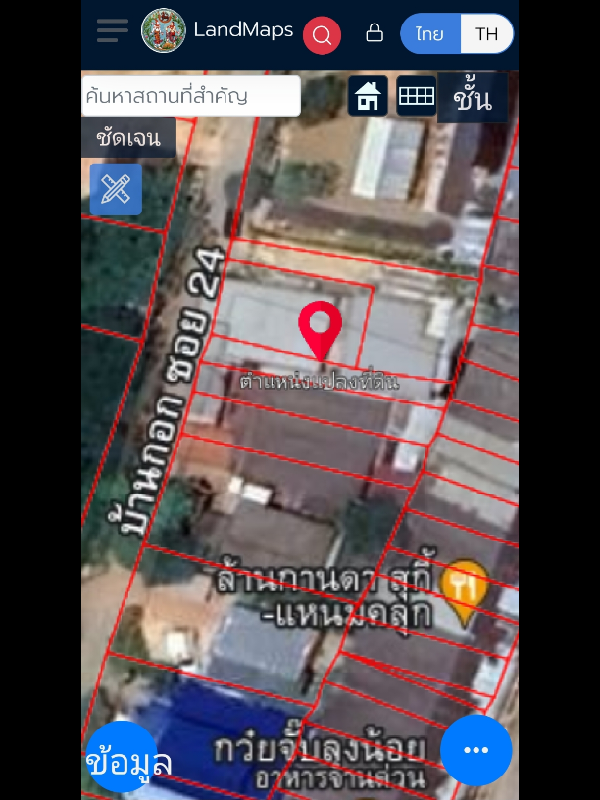The height and width of the screenshot is (800, 600).
Task: Switch language to ไทย
Action: point(431,34)
